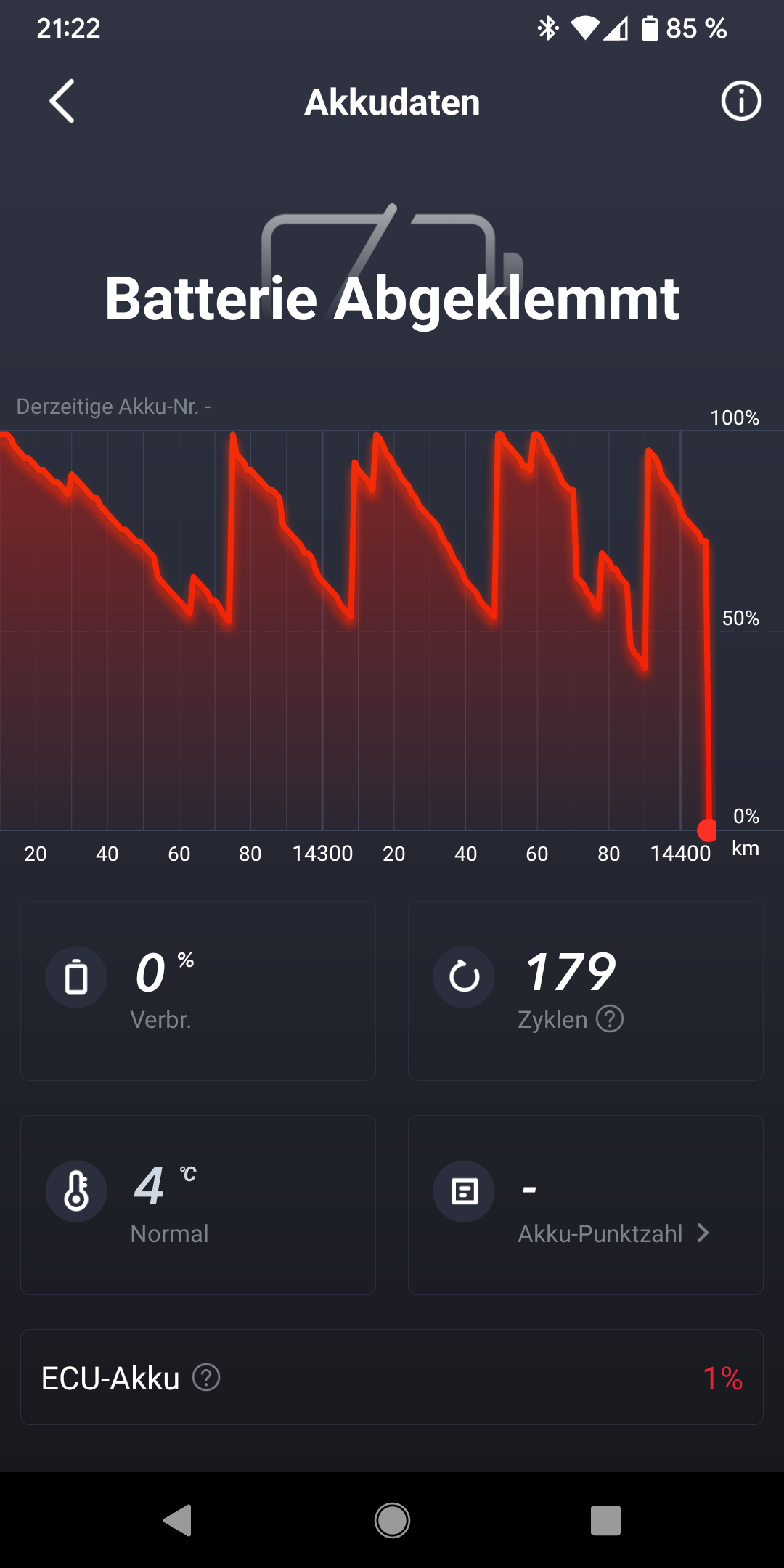784x1568 pixels.
Task: Open Akku-Punktzahl details
Action: click(x=613, y=1233)
